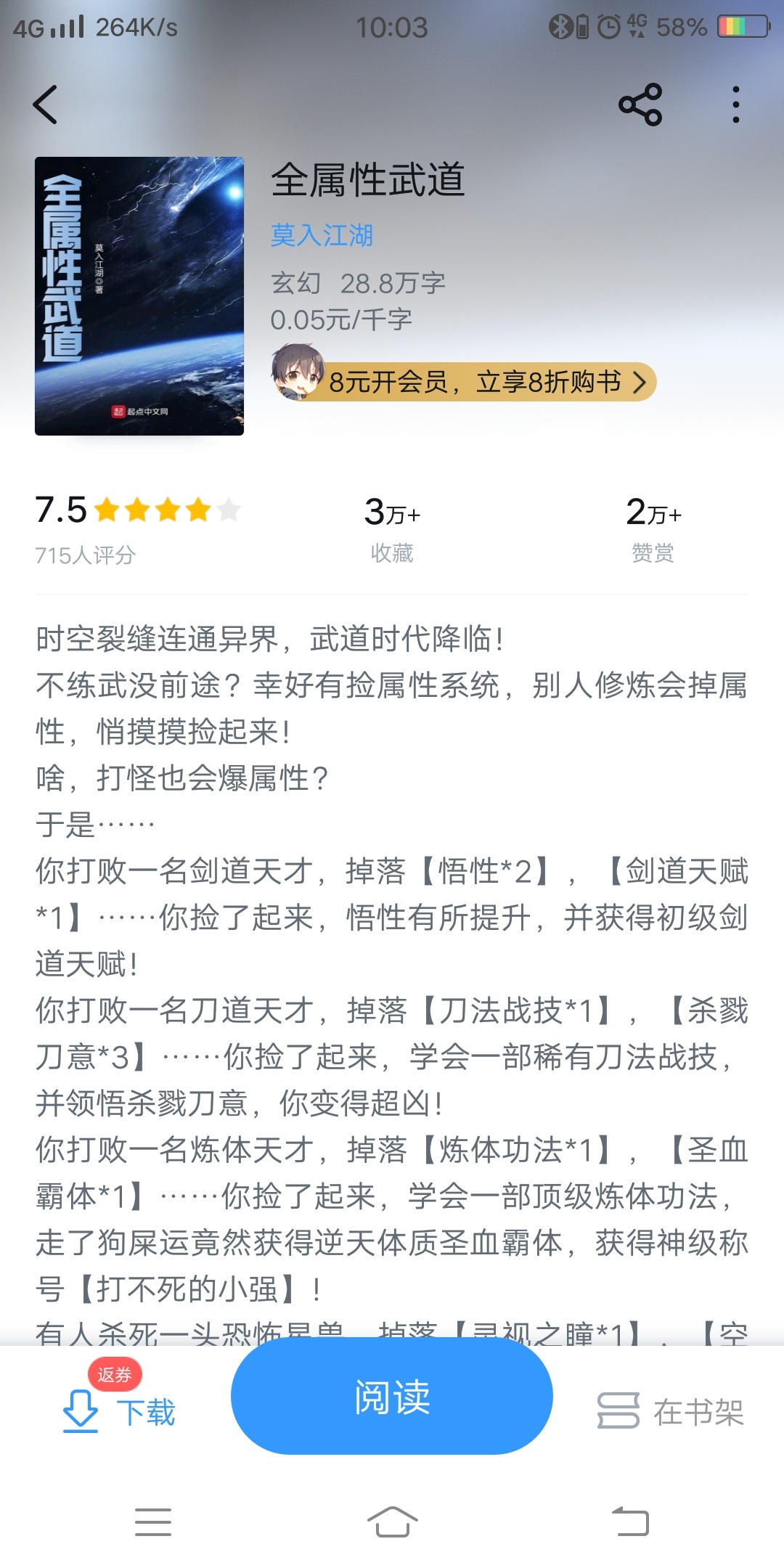Open author 莫入江湖's page
The height and width of the screenshot is (1568, 784).
pos(322,235)
